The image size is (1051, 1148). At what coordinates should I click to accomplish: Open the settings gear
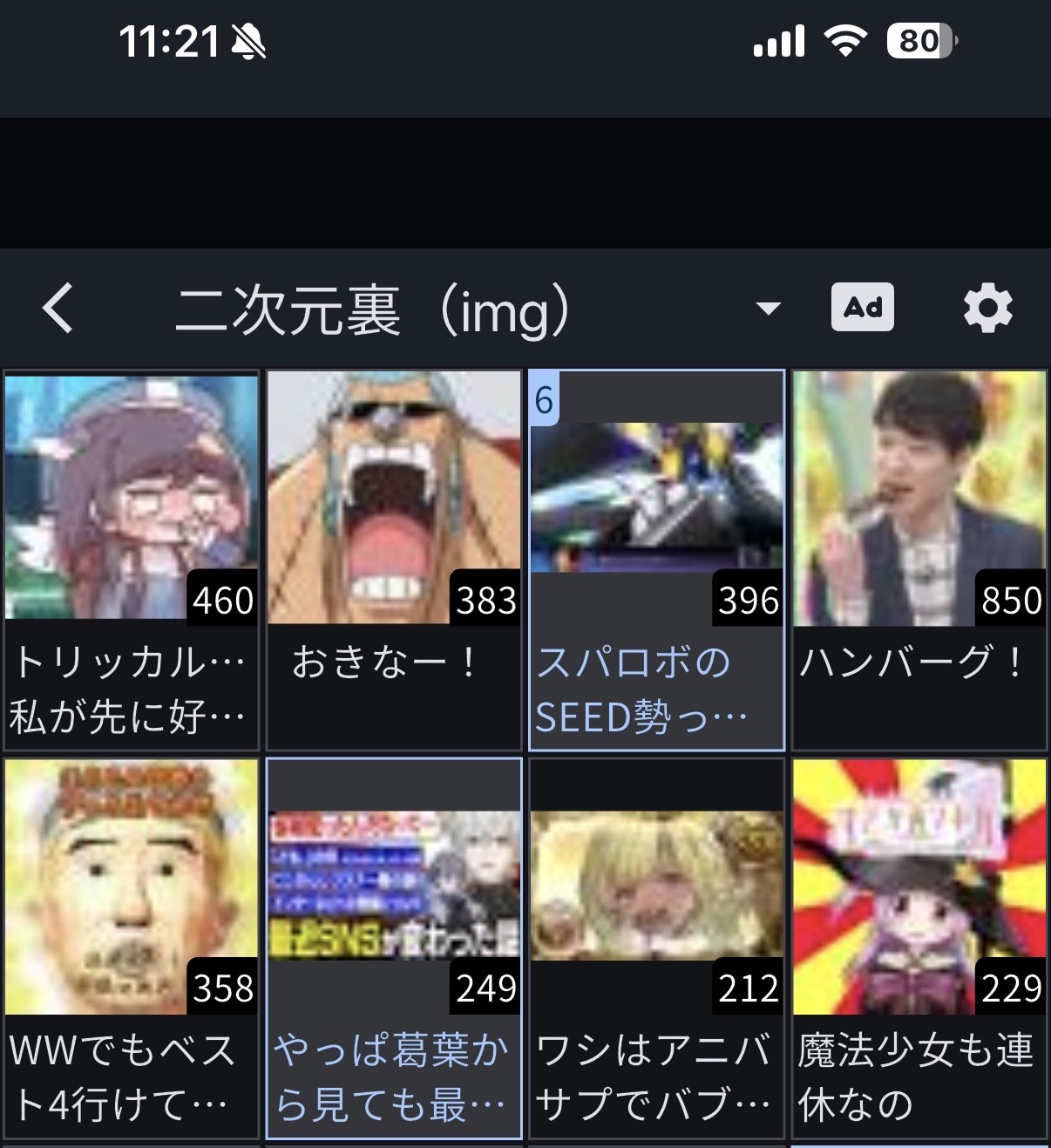point(987,309)
